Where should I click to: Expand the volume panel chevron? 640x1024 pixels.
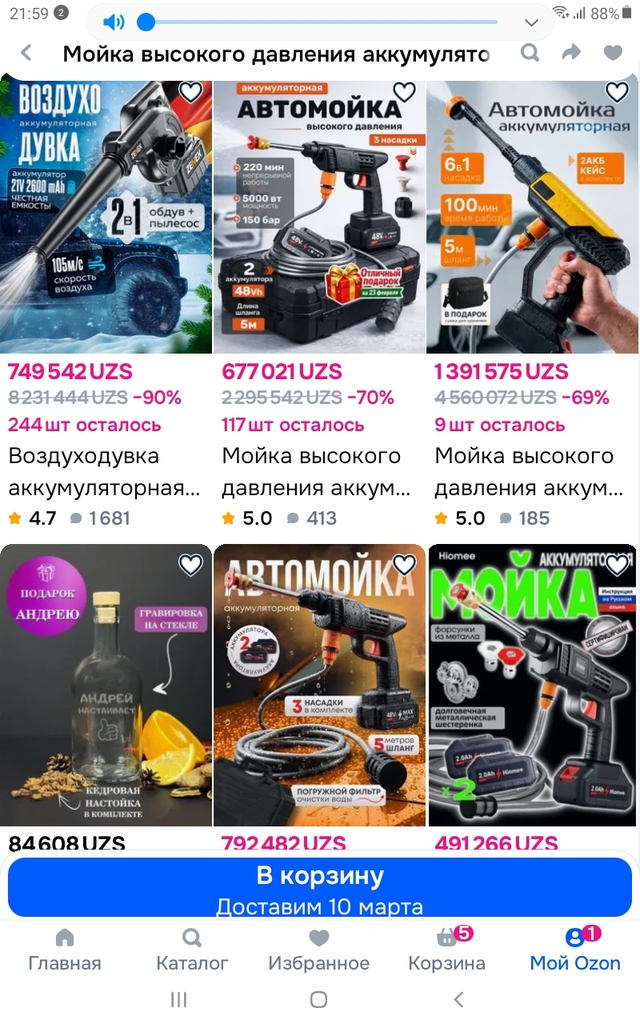pyautogui.click(x=531, y=23)
